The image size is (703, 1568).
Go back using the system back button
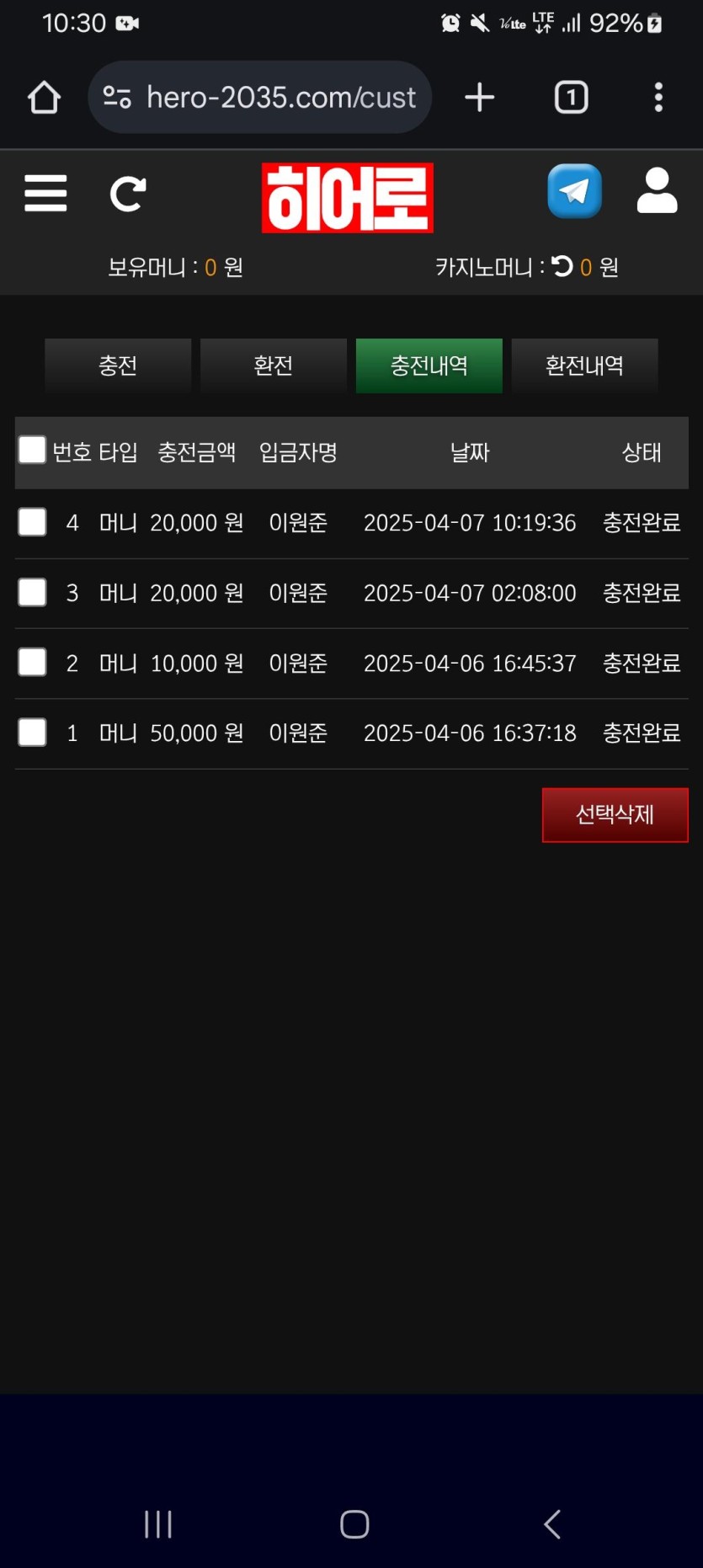552,1524
